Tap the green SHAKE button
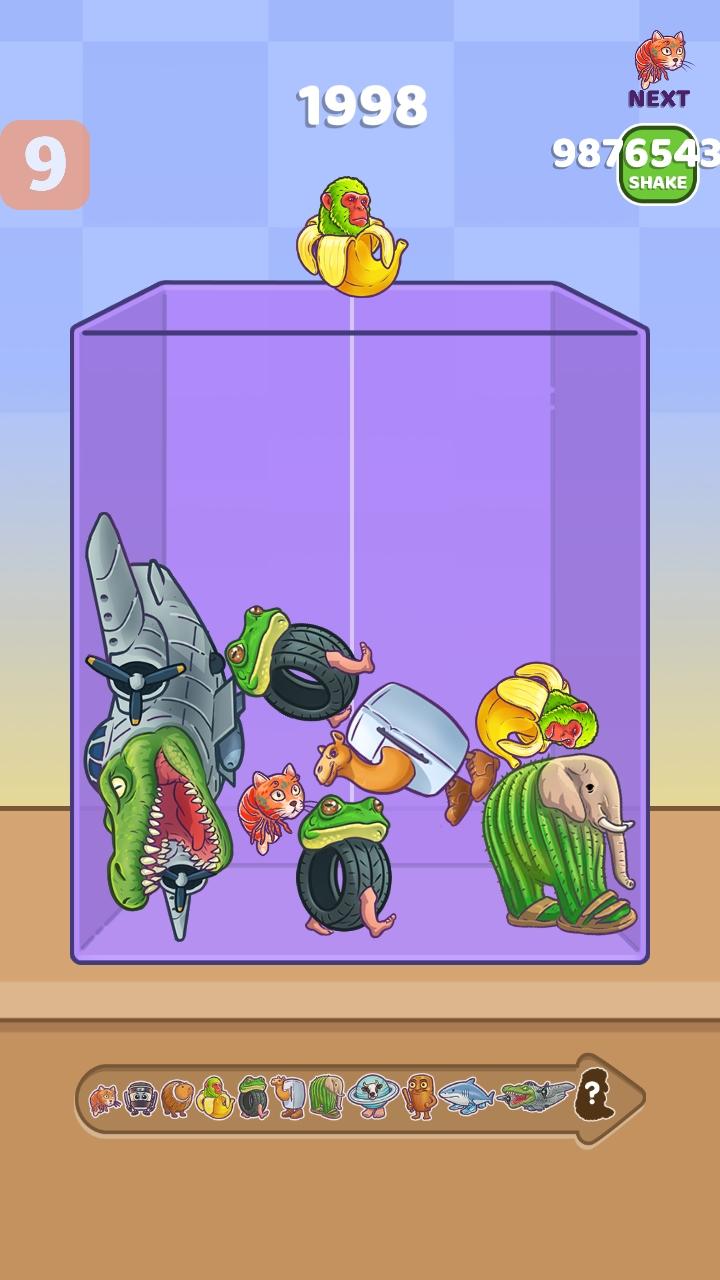720x1280 pixels. coord(658,165)
